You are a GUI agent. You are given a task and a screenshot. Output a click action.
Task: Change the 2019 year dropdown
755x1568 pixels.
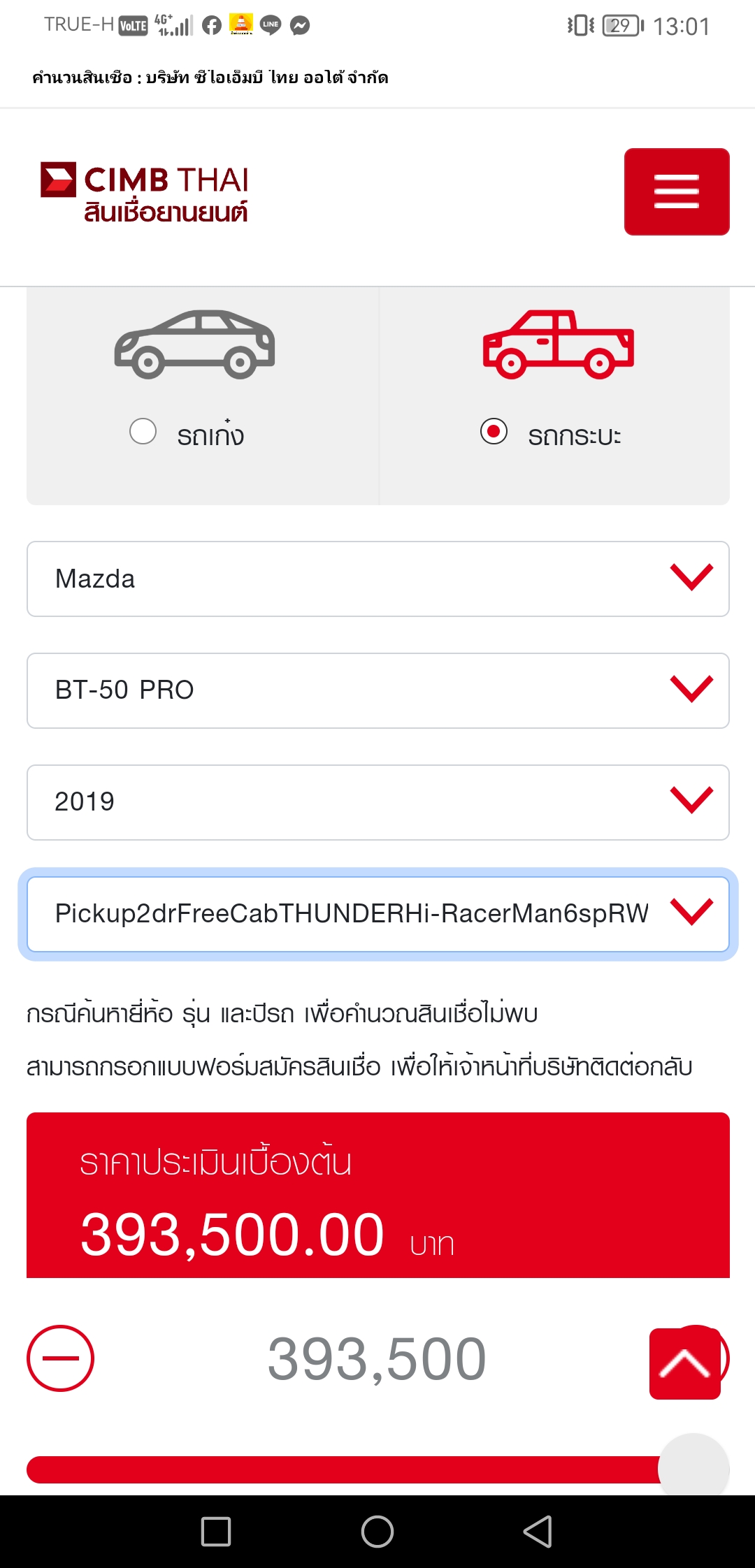377,802
